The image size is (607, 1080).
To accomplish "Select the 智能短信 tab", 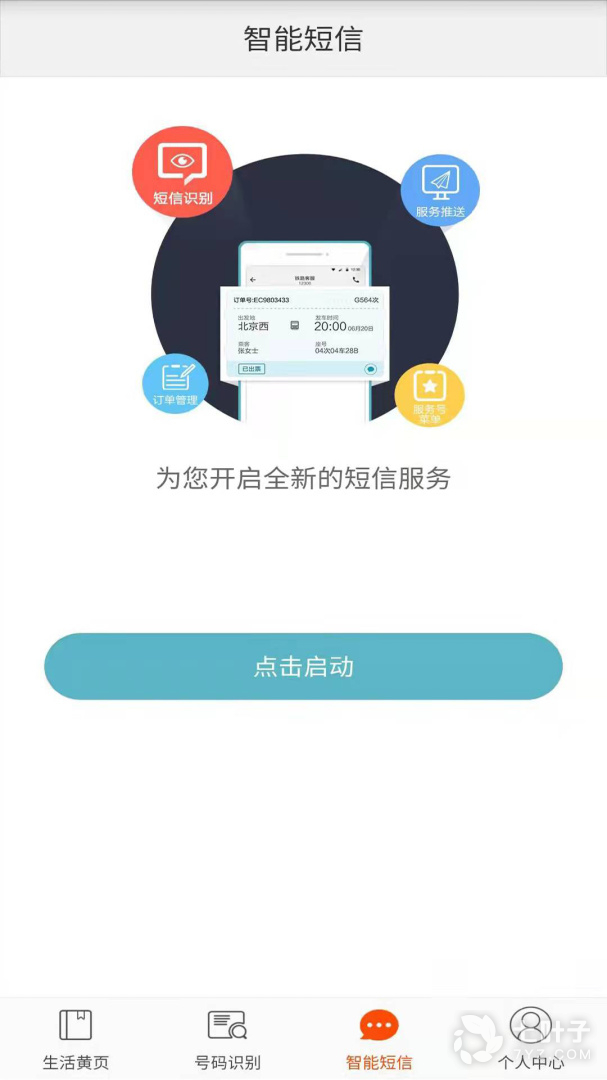I will click(x=379, y=1038).
